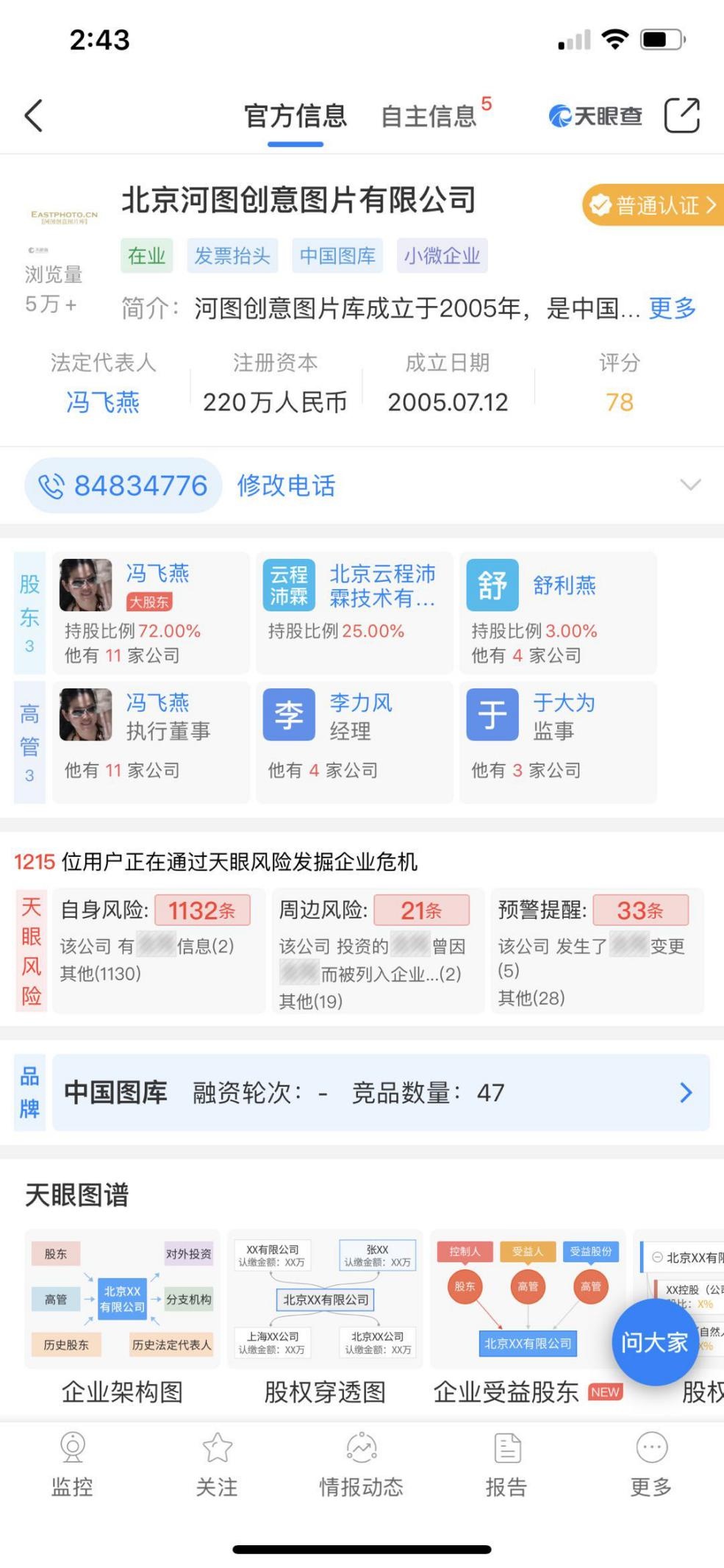Share this company page
724x1568 pixels.
pyautogui.click(x=681, y=115)
